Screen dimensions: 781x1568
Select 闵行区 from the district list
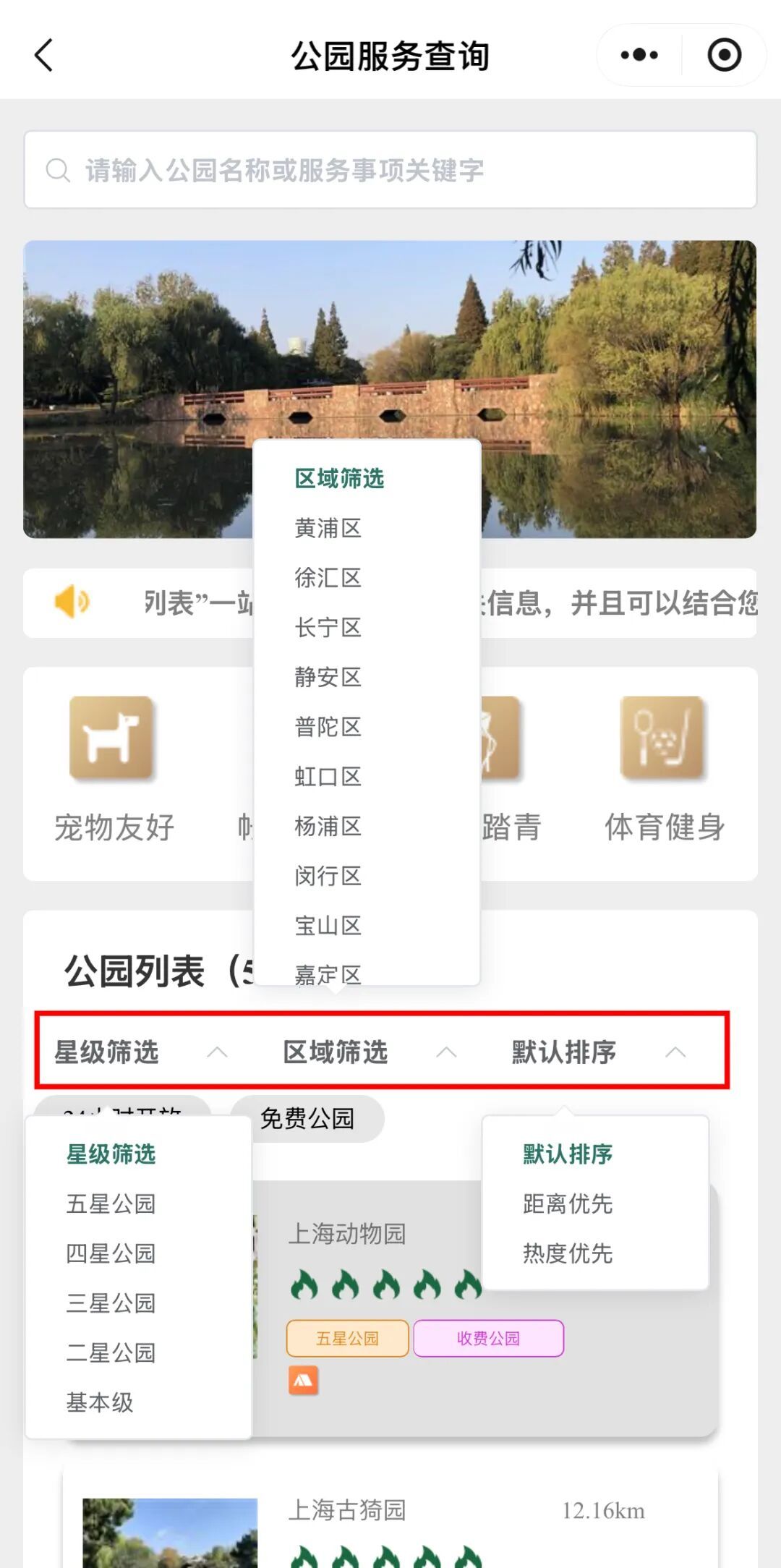point(328,877)
